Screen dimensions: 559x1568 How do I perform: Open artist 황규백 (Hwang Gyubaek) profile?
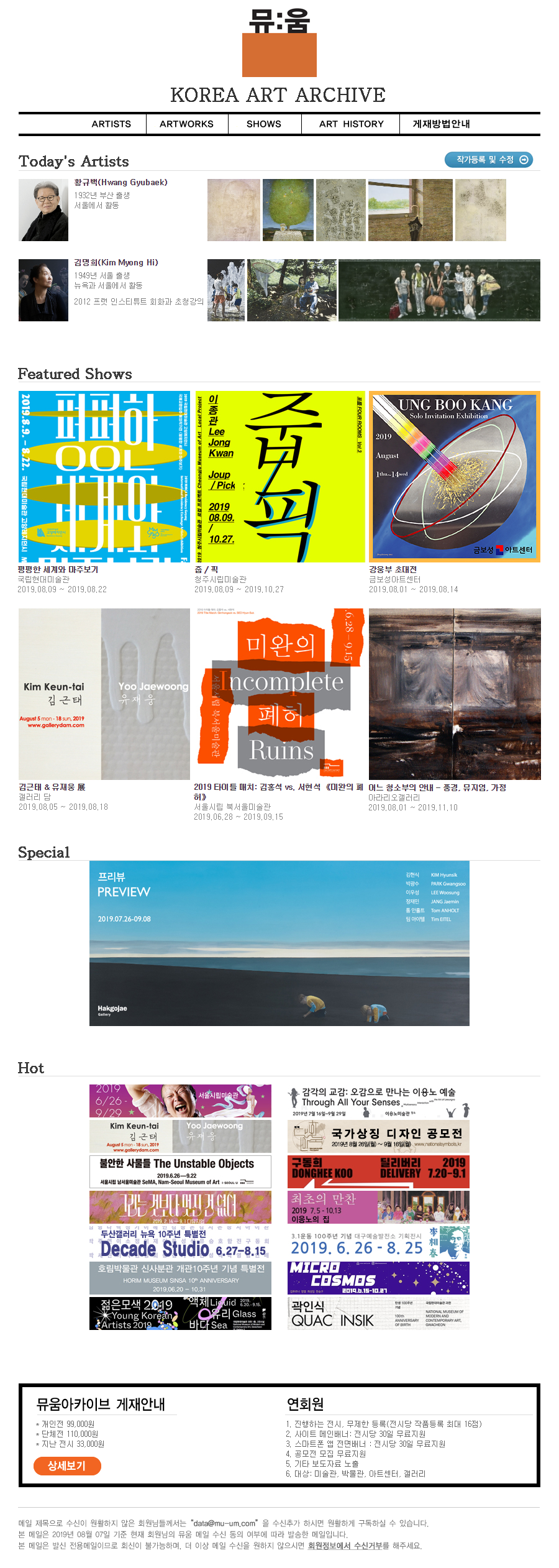(120, 182)
